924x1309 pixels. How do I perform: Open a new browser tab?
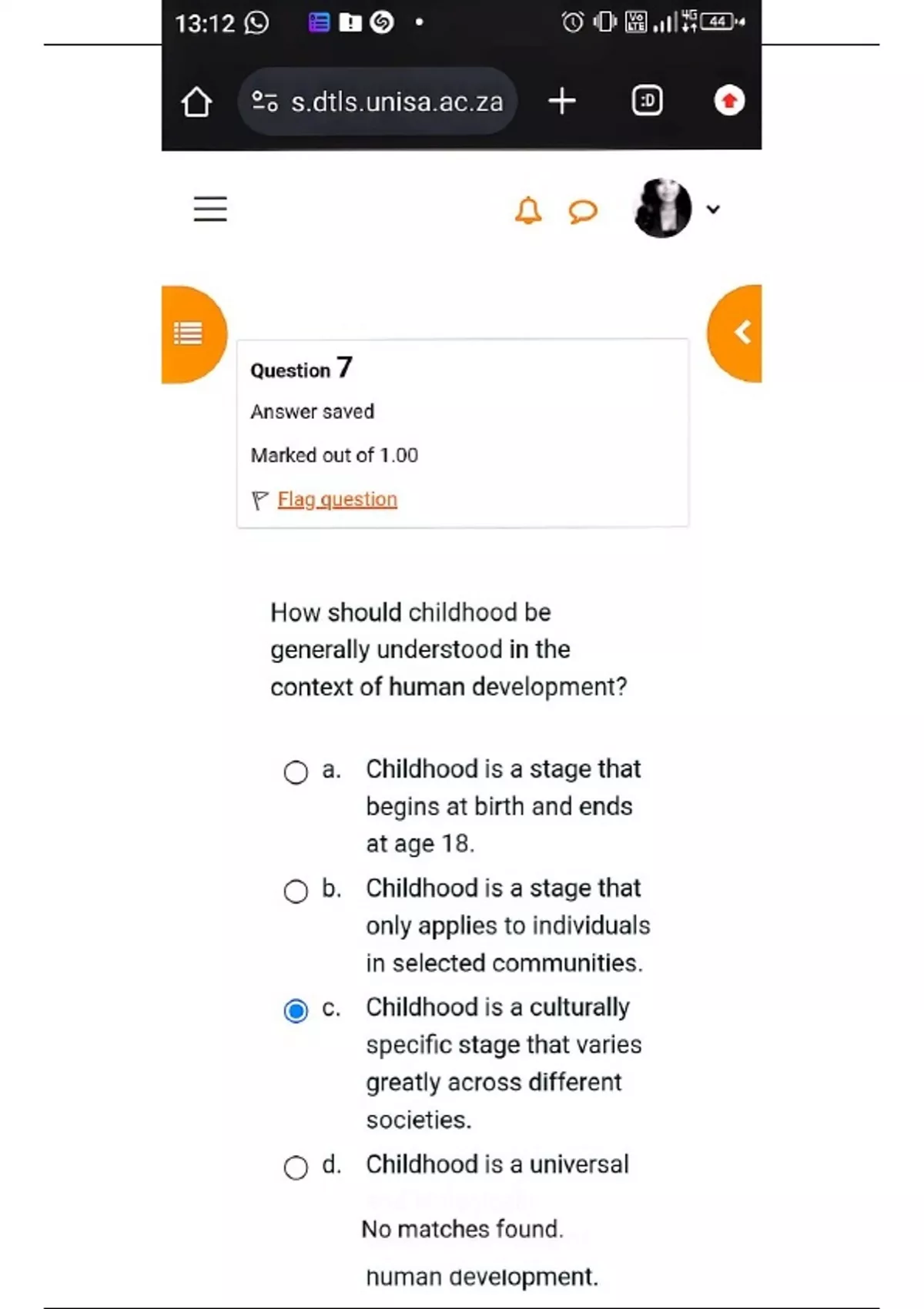pos(562,101)
